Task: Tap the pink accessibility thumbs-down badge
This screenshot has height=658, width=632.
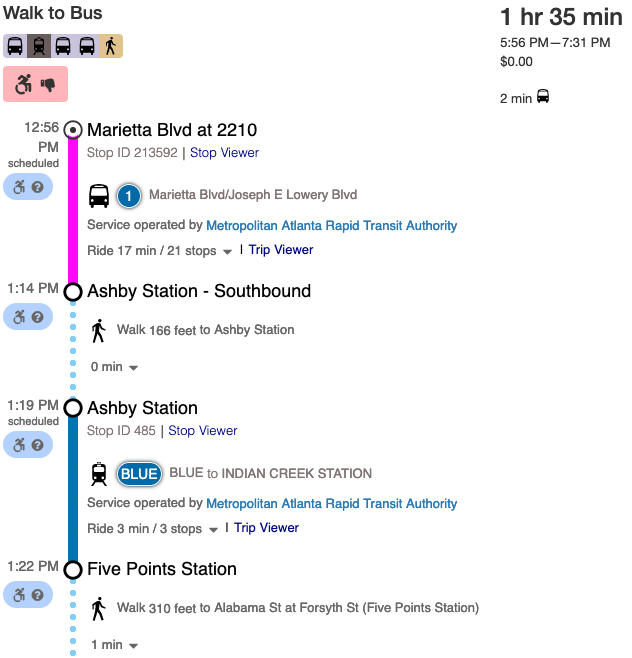Action: coord(35,84)
